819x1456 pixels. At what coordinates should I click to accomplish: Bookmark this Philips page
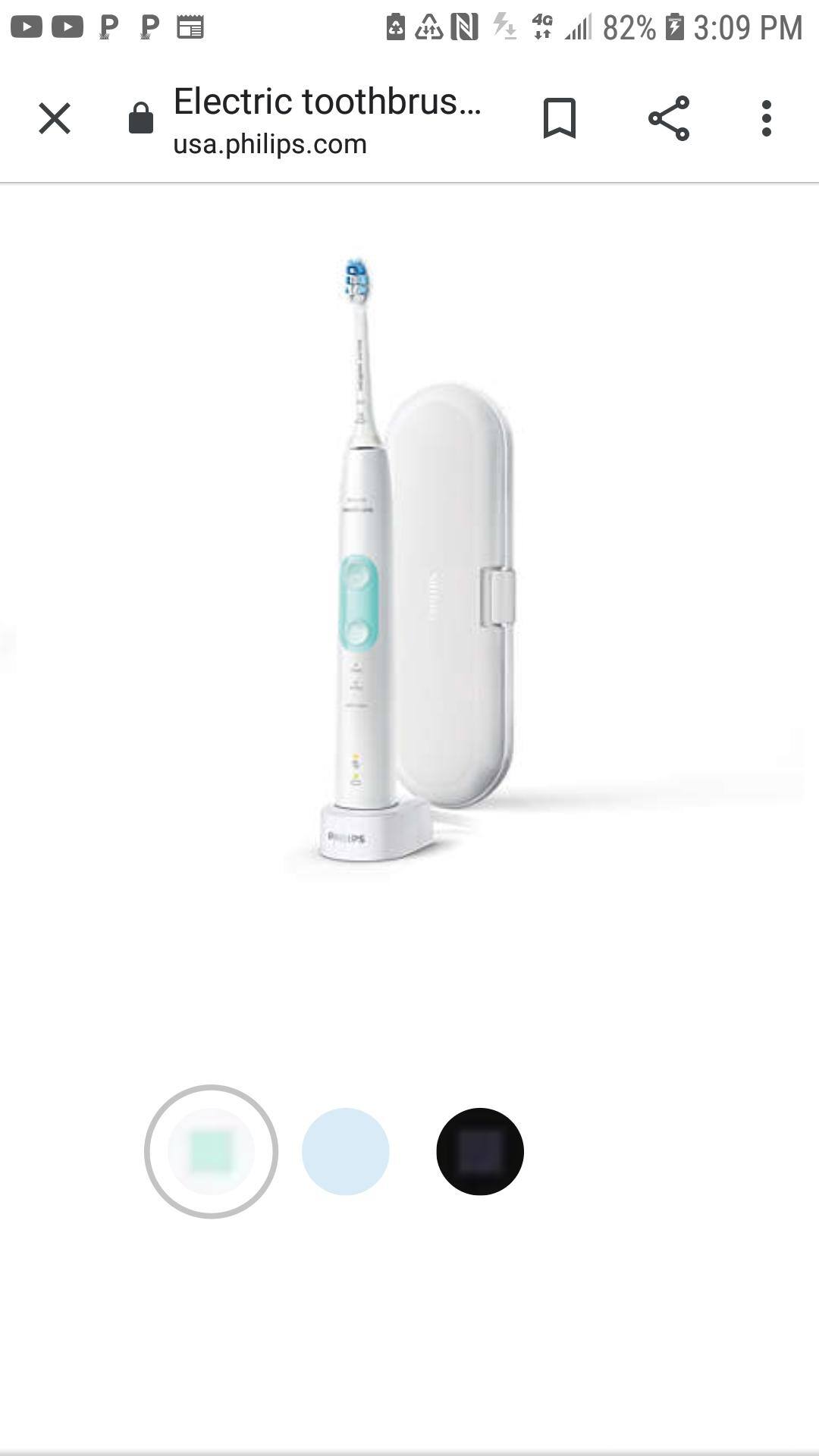(x=560, y=118)
